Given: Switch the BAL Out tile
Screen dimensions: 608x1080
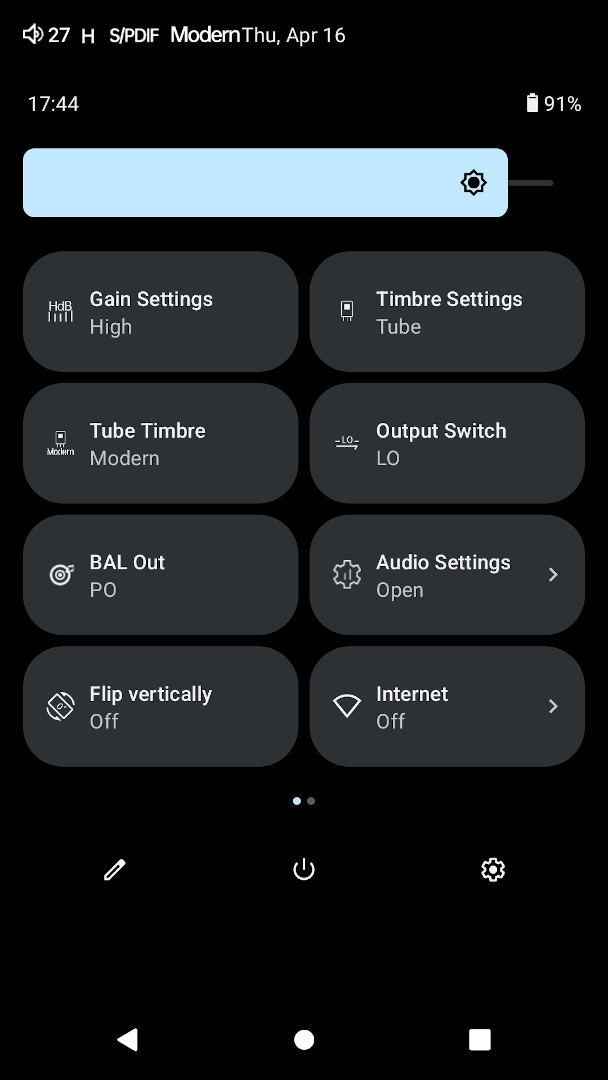Looking at the screenshot, I should tap(160, 575).
